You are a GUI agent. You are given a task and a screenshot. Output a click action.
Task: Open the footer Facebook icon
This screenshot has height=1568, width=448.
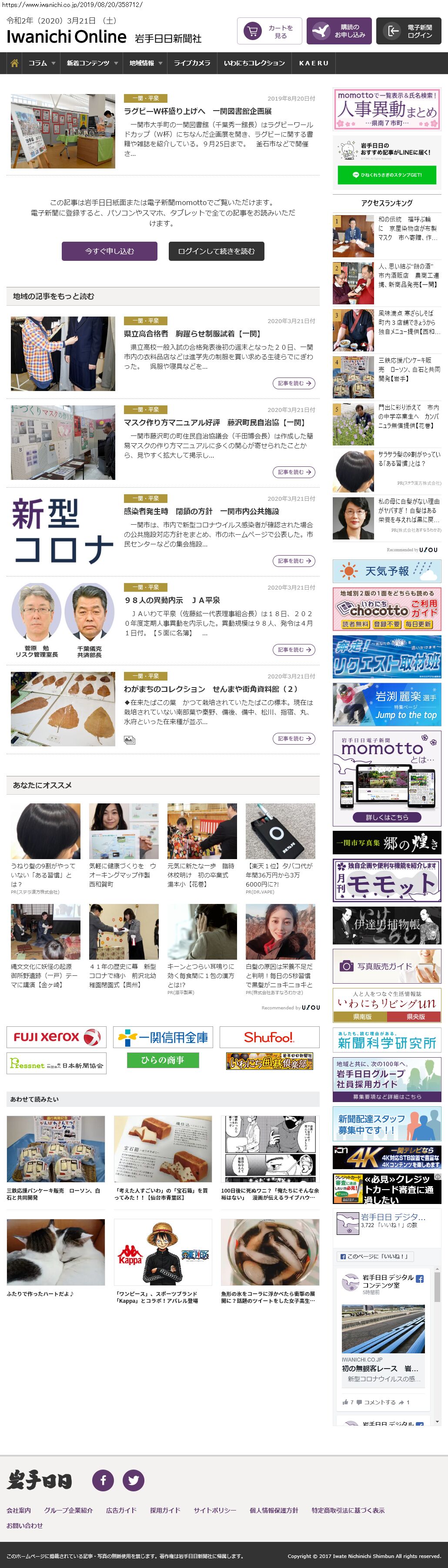pos(103,1480)
